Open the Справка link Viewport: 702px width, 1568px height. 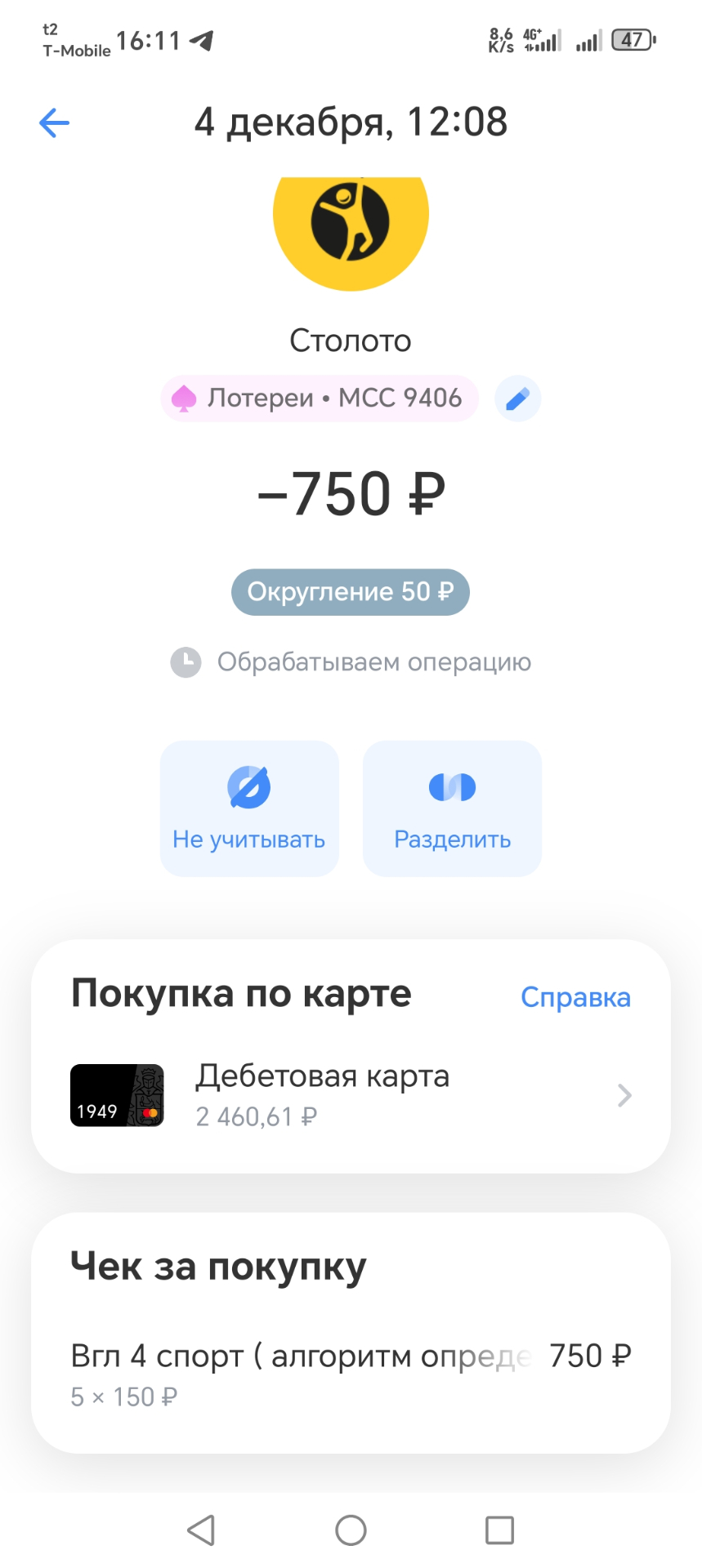[575, 997]
